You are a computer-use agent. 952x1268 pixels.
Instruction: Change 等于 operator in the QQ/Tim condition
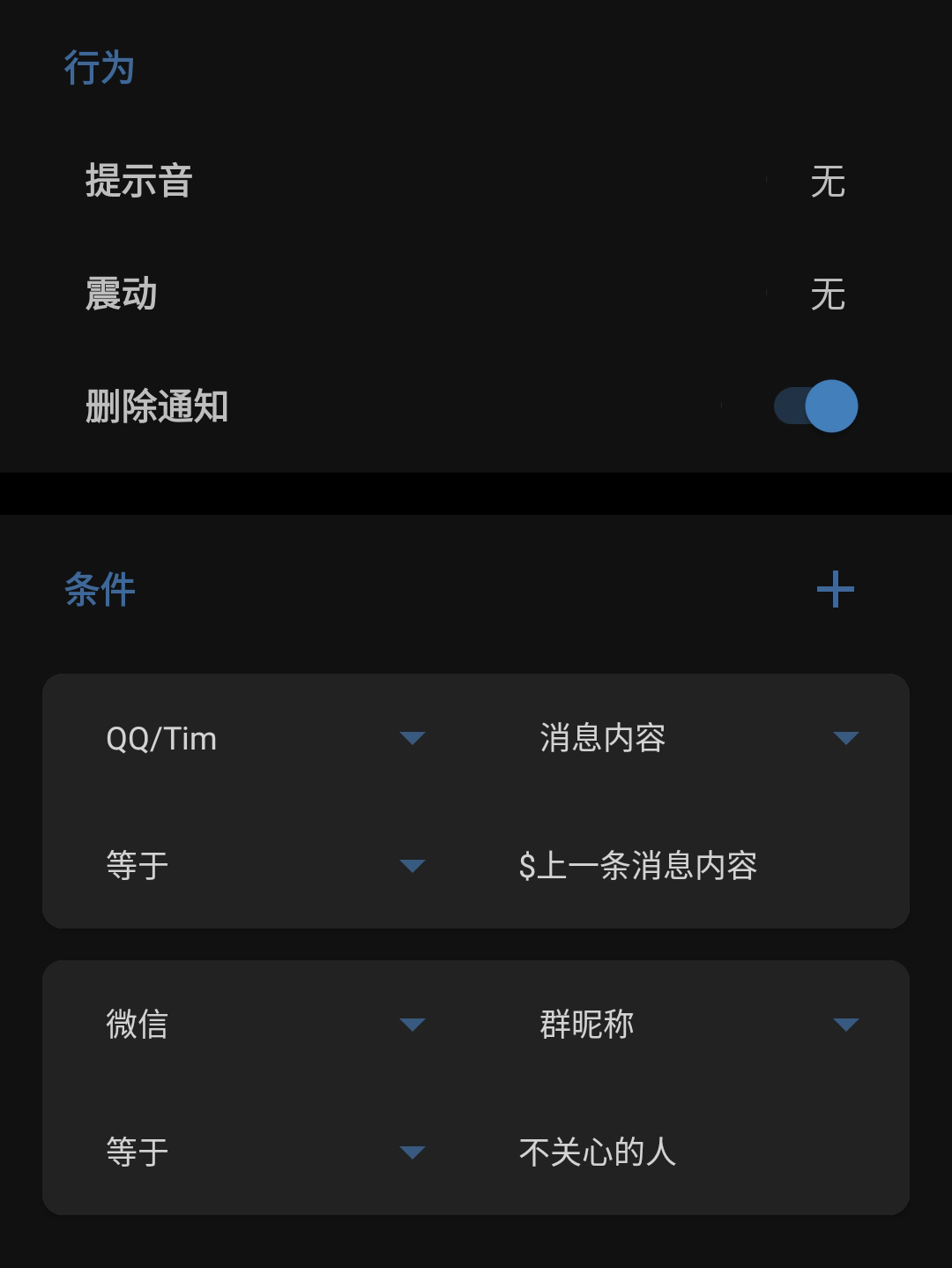264,865
